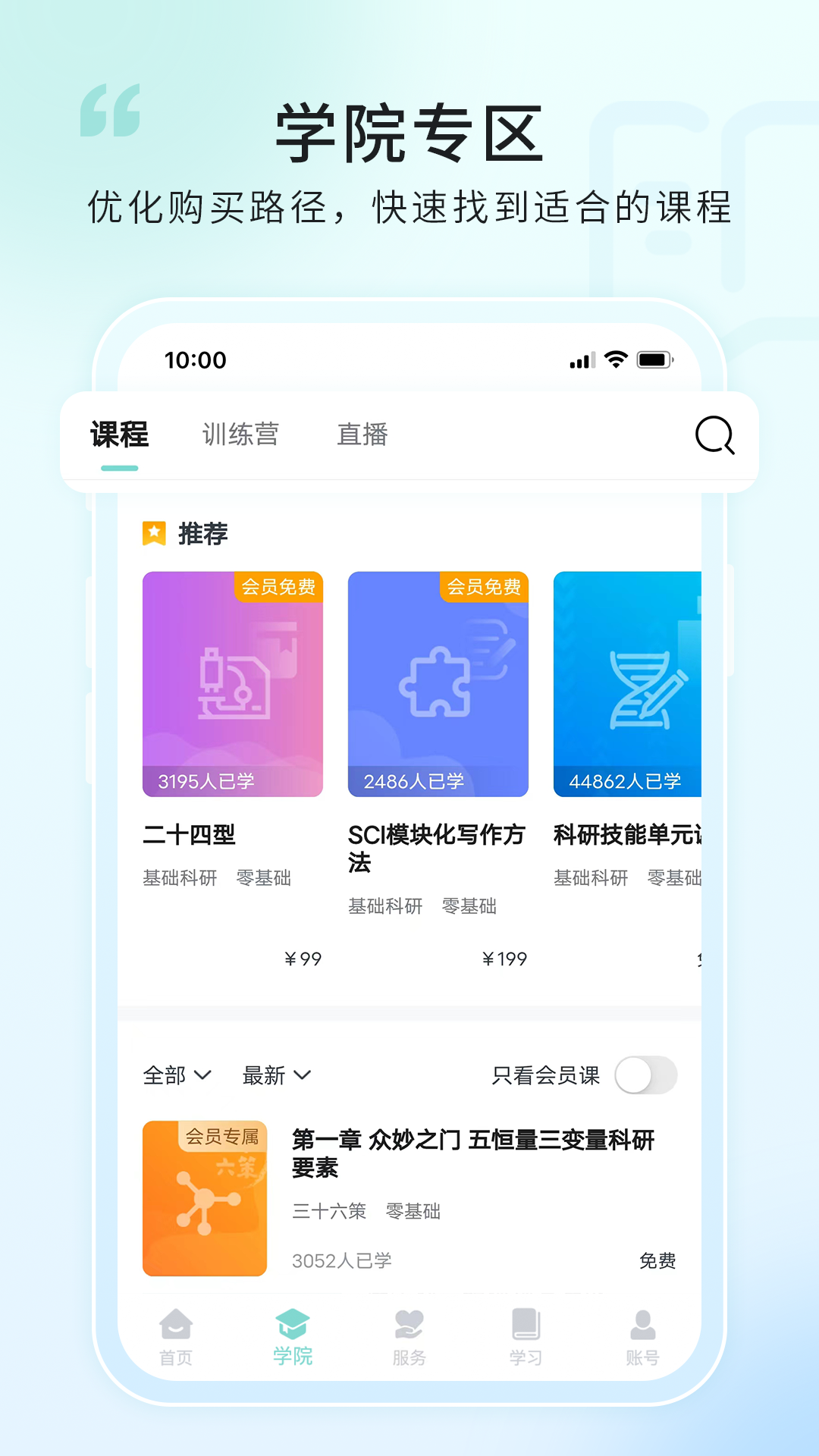Open the 服务 services icon

tap(409, 1324)
